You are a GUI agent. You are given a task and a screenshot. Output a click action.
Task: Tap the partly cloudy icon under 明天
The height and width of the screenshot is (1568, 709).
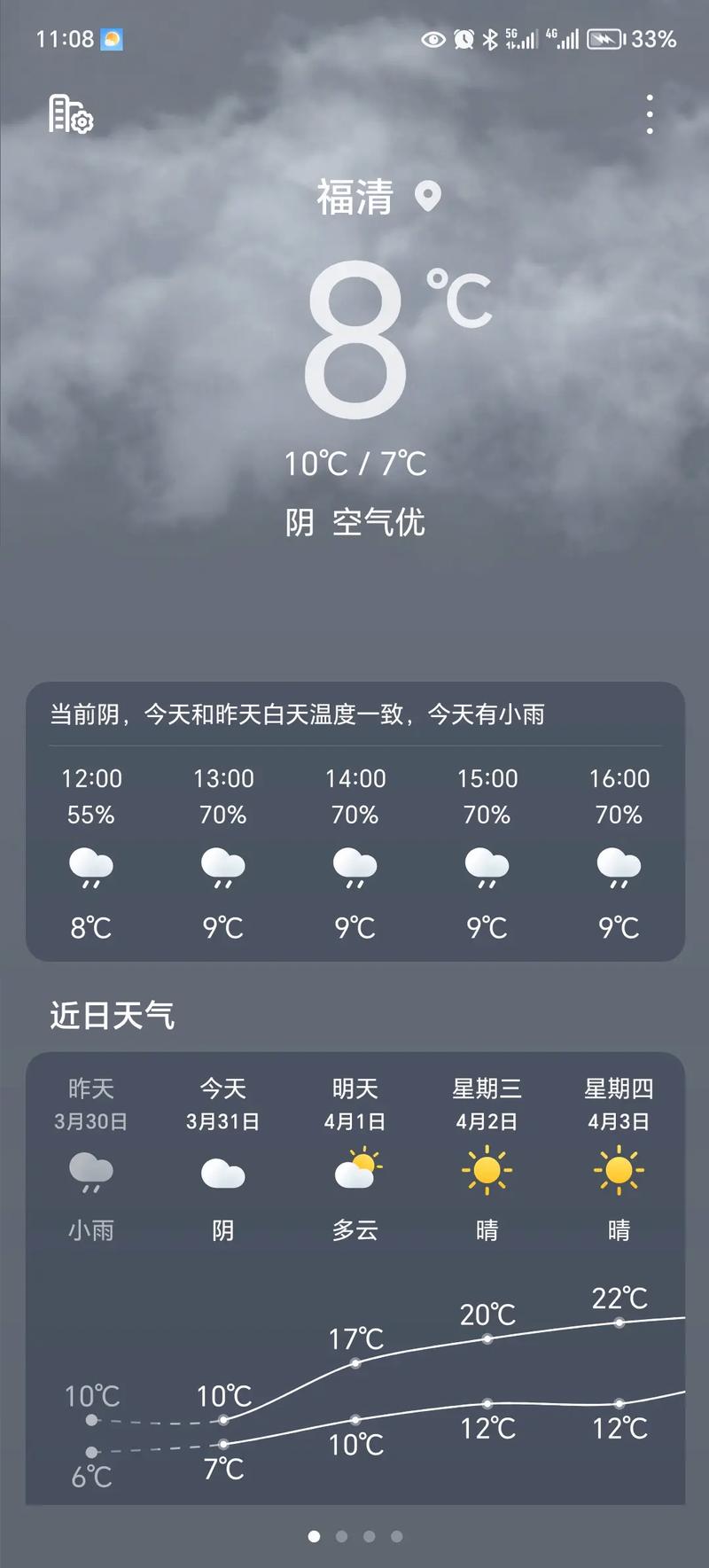pyautogui.click(x=354, y=1170)
